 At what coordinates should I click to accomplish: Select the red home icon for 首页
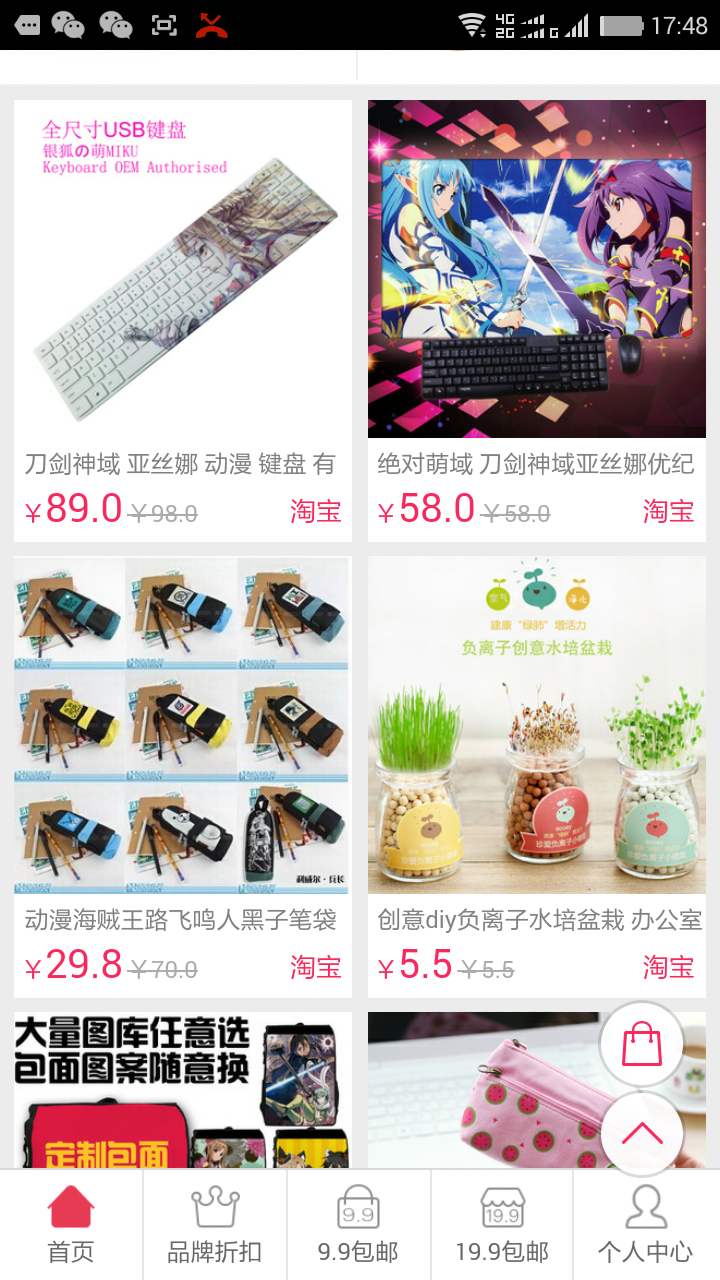[x=71, y=1208]
